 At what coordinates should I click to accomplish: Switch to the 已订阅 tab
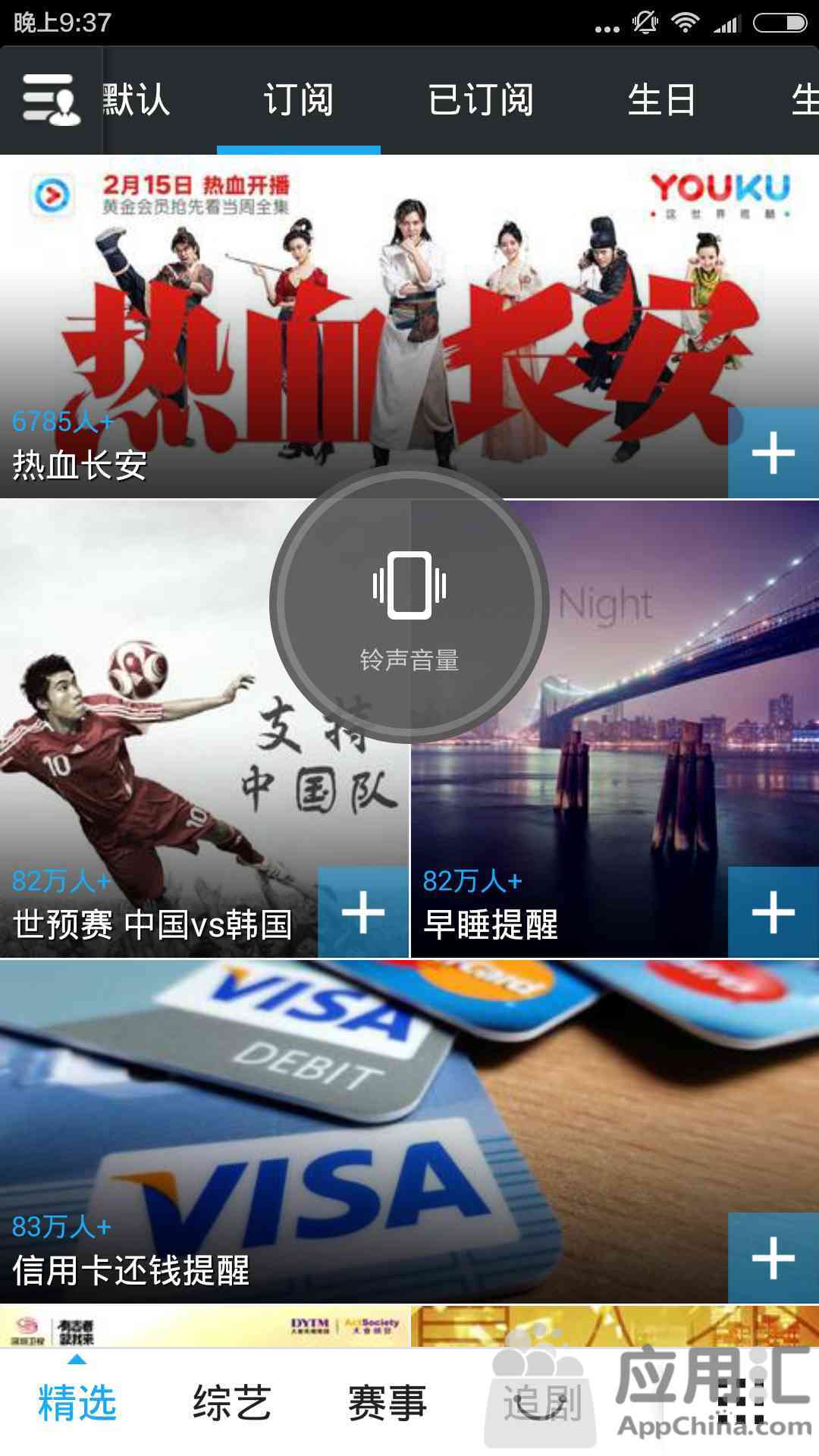pyautogui.click(x=481, y=100)
